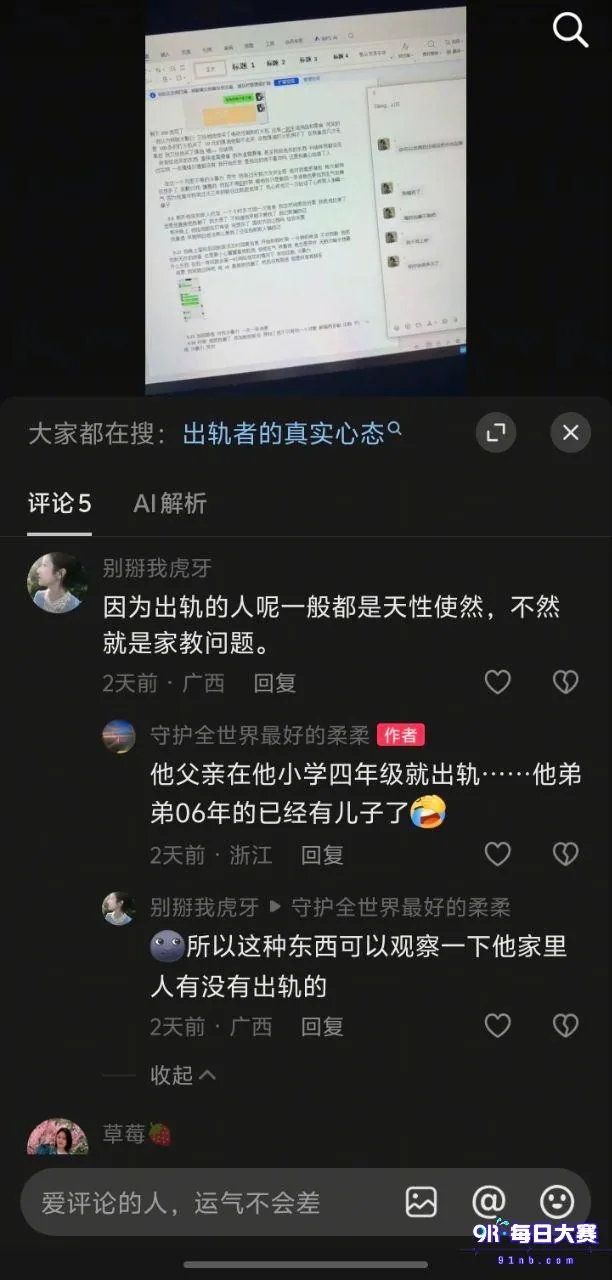Reply to the author's 浙江 comment
The image size is (612, 1280).
(x=323, y=854)
